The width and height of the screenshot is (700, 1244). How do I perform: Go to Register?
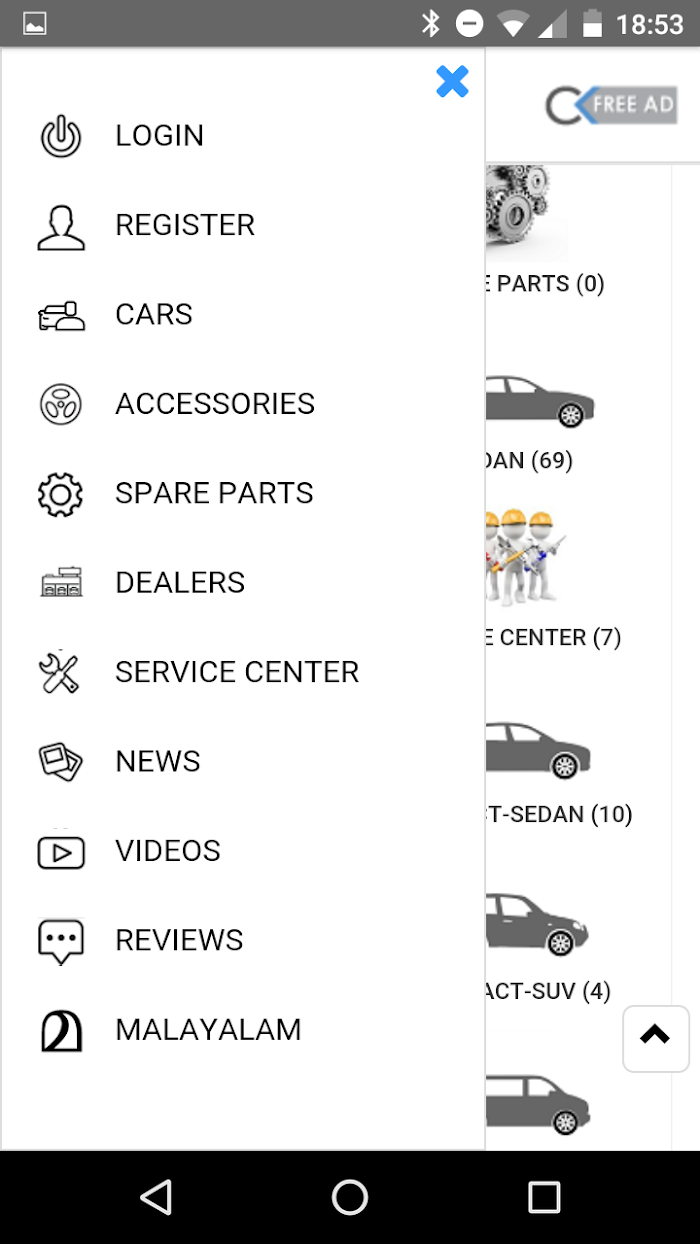tap(243, 225)
